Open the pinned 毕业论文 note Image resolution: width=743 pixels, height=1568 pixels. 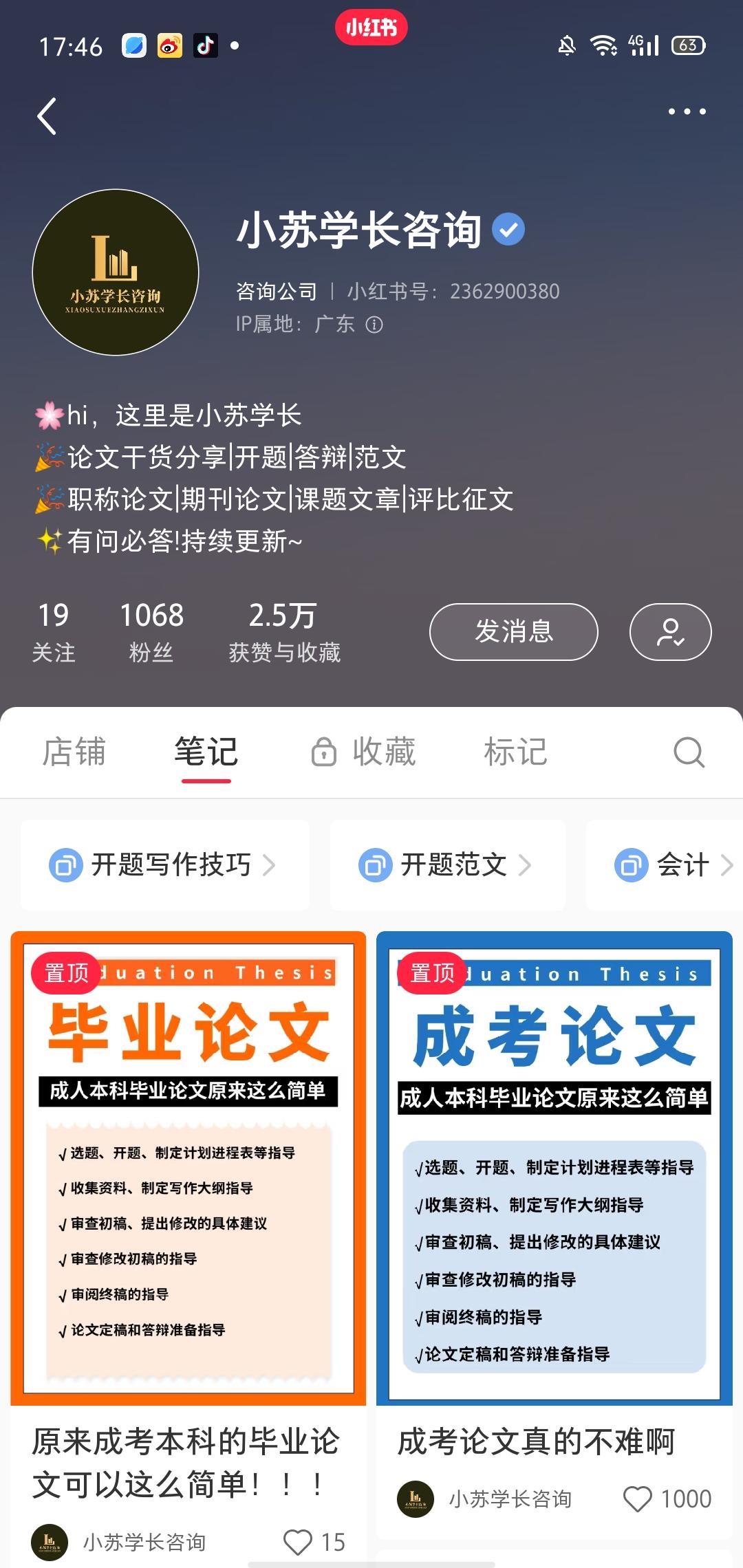click(189, 1168)
